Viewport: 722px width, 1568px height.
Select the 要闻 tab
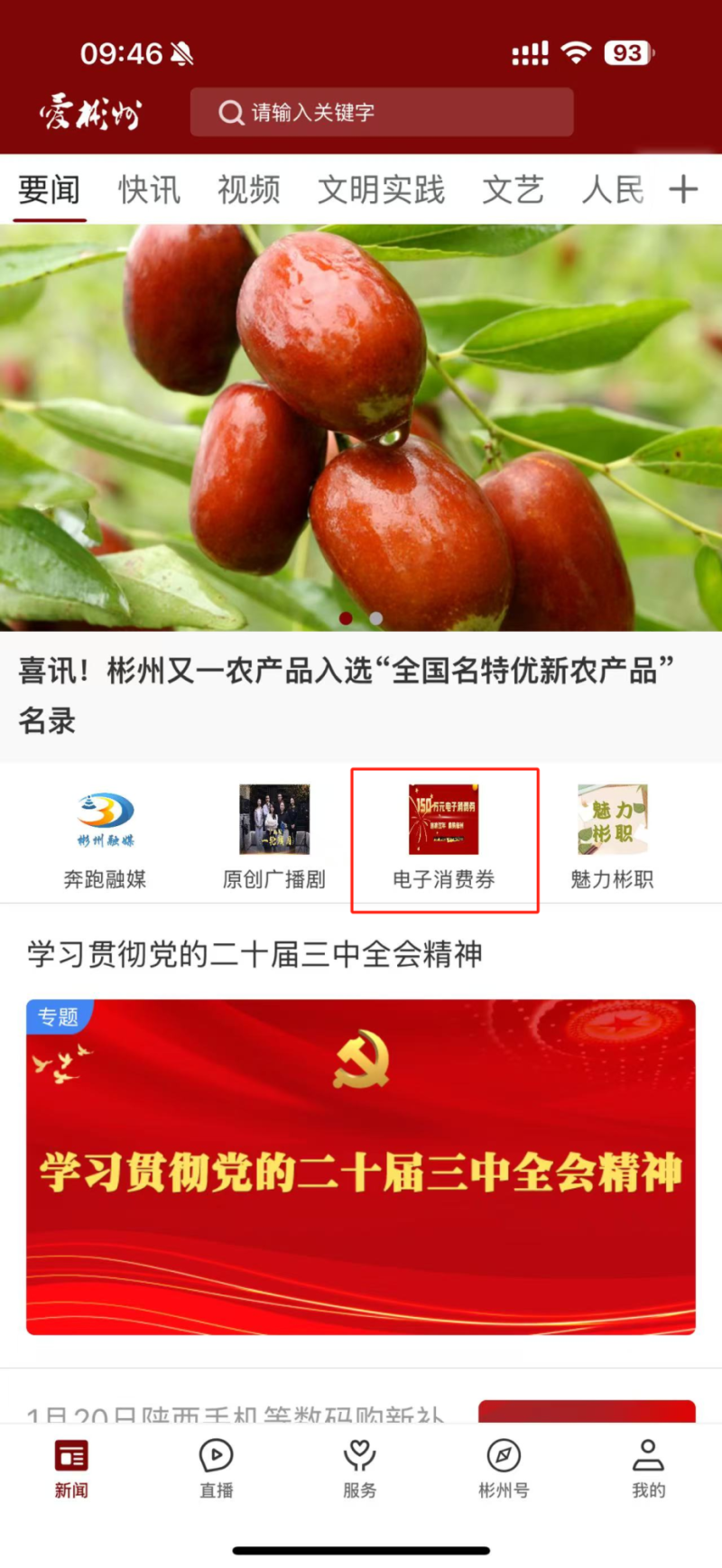click(x=50, y=190)
